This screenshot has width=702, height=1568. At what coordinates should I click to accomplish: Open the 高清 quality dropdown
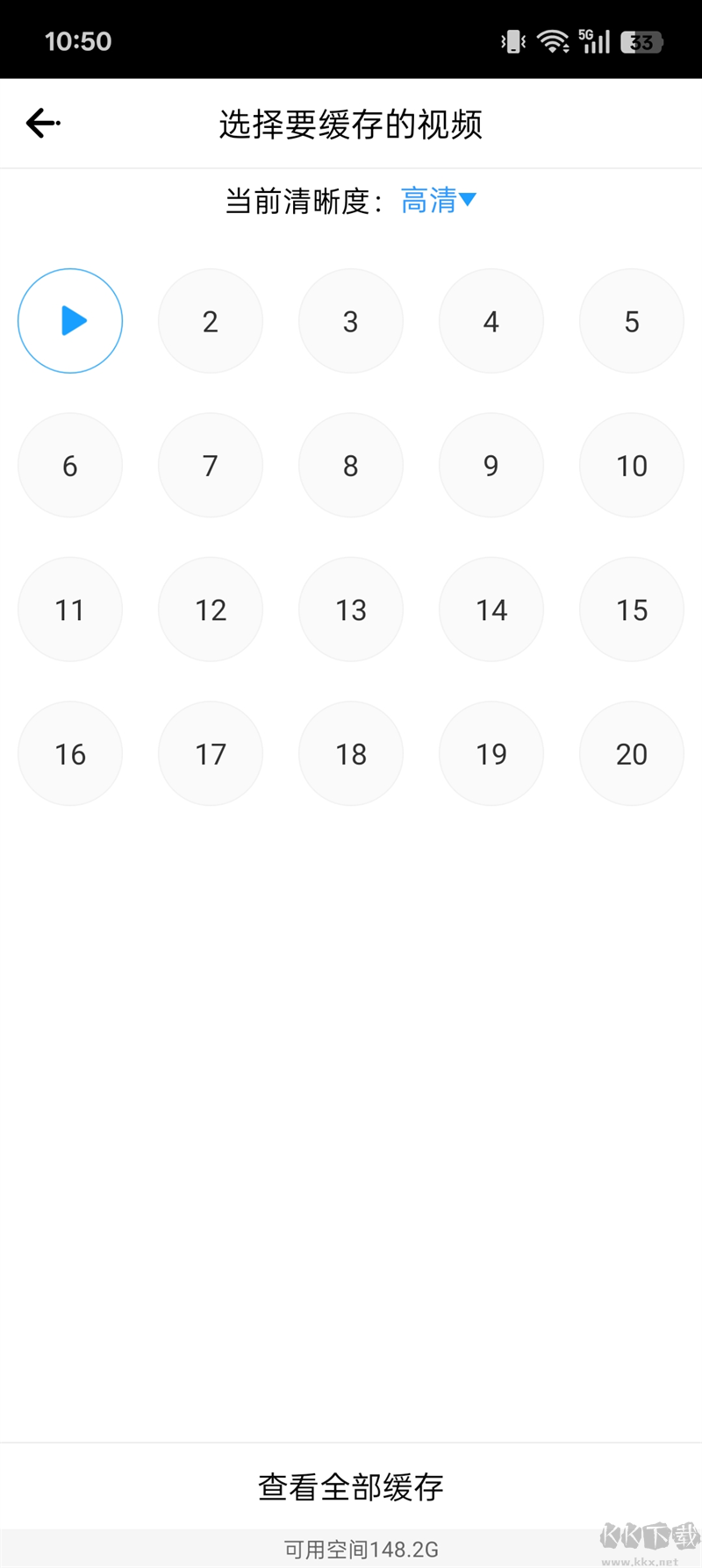click(x=438, y=201)
